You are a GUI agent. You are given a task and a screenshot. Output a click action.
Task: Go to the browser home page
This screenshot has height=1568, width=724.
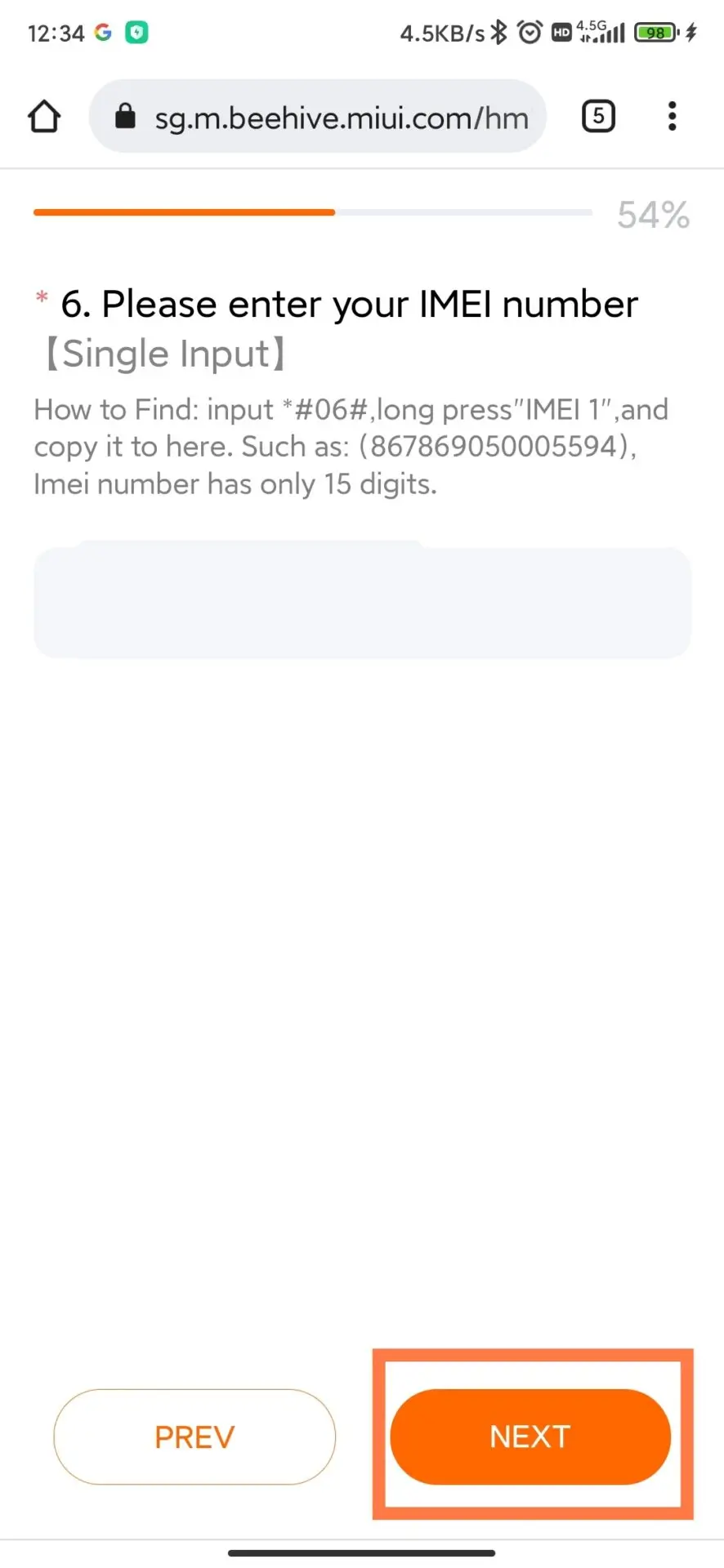tap(44, 117)
